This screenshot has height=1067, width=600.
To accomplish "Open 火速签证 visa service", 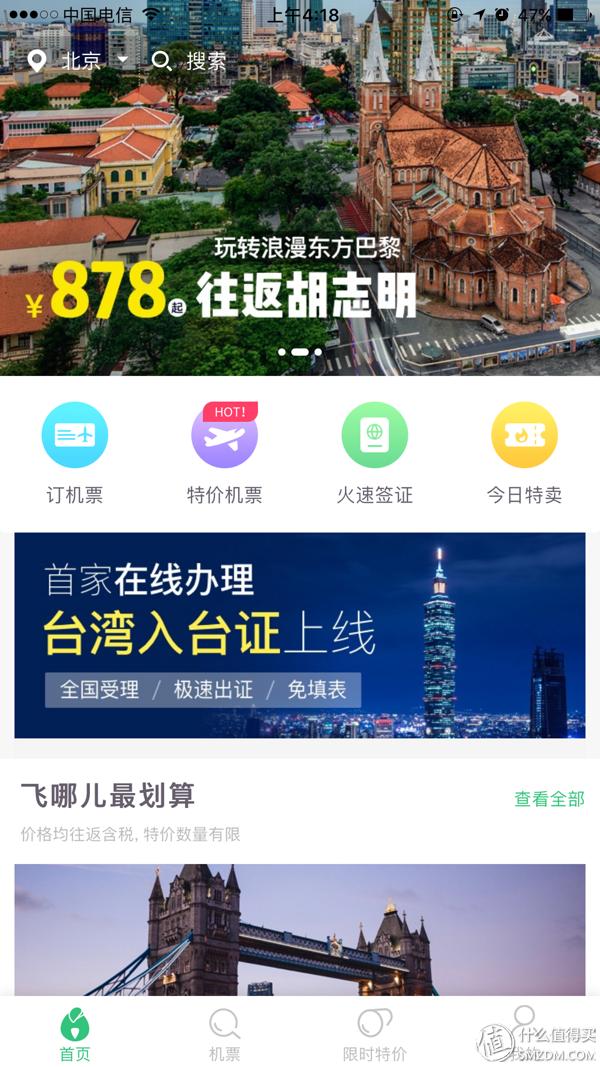I will (374, 452).
